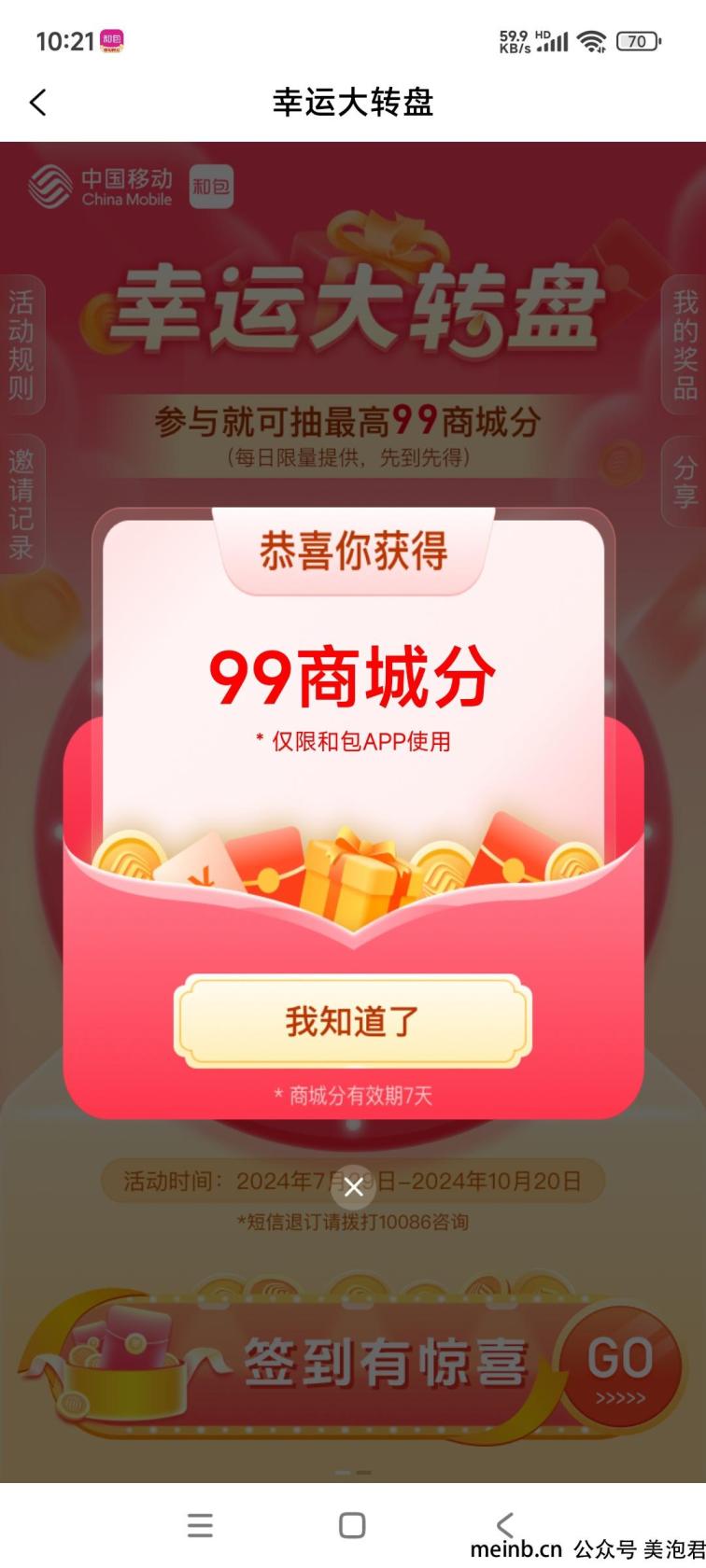Go to the home screen via system button
The width and height of the screenshot is (706, 1568).
[x=352, y=1525]
